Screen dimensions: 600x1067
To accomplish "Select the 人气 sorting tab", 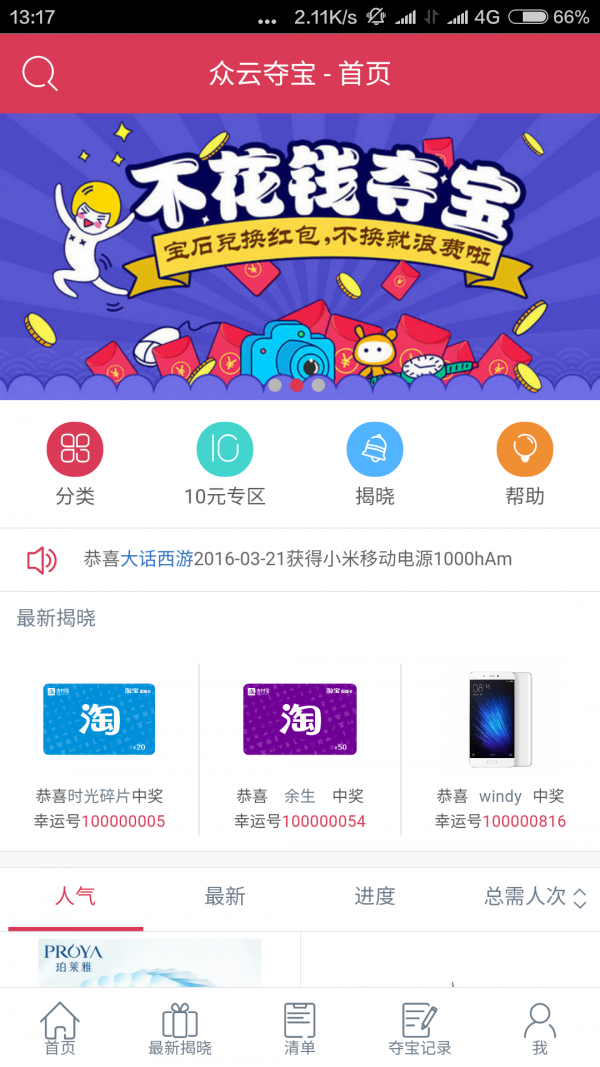I will [x=75, y=896].
